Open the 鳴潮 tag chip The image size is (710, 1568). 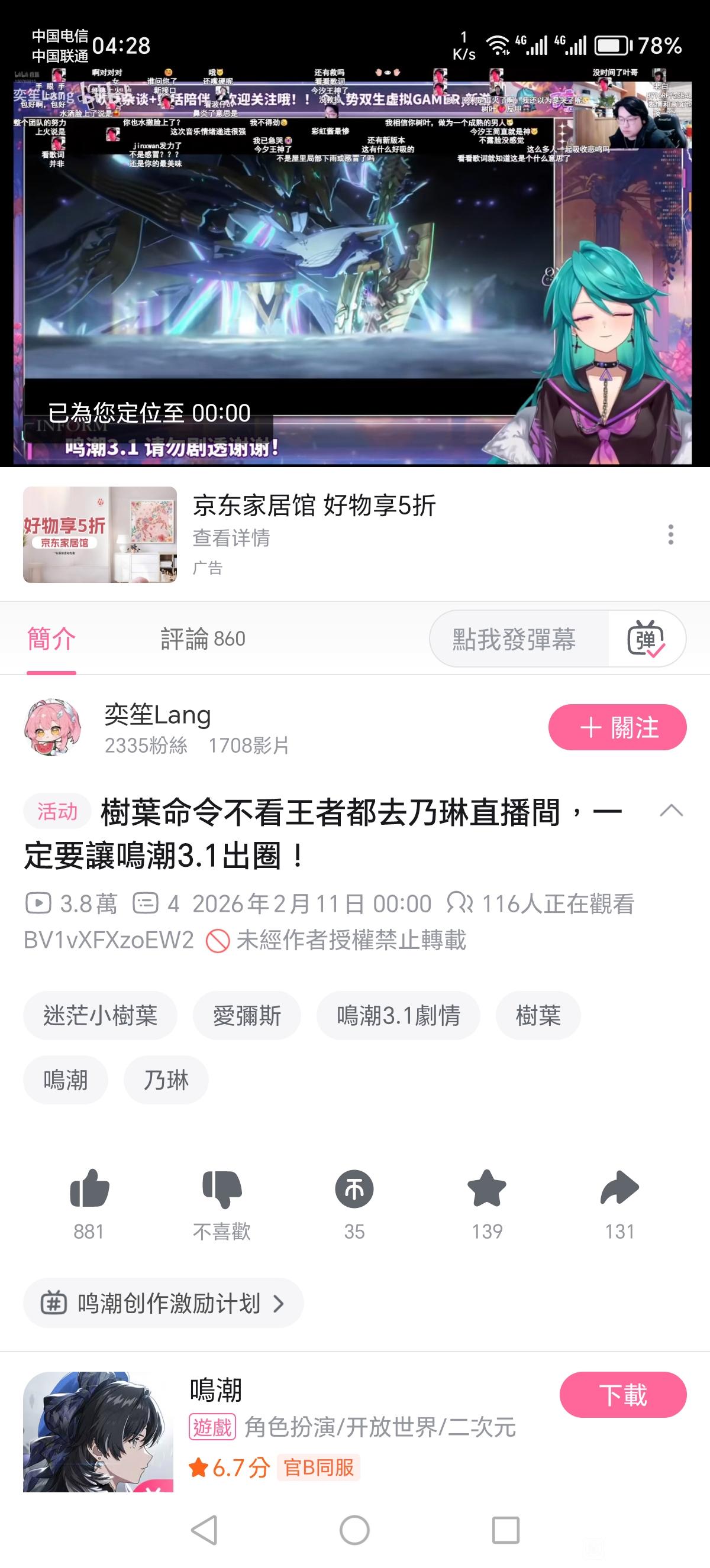66,1080
